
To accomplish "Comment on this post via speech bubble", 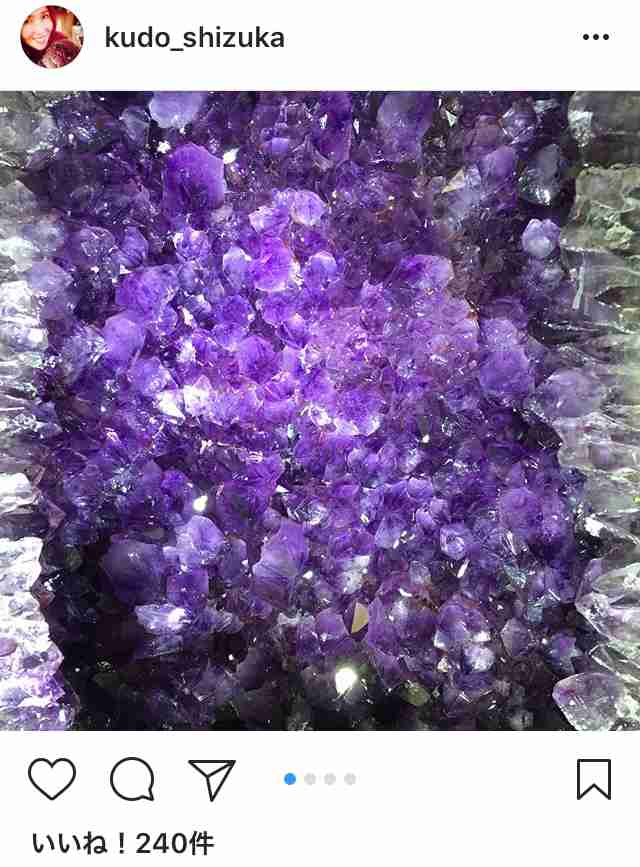I will click(x=132, y=779).
